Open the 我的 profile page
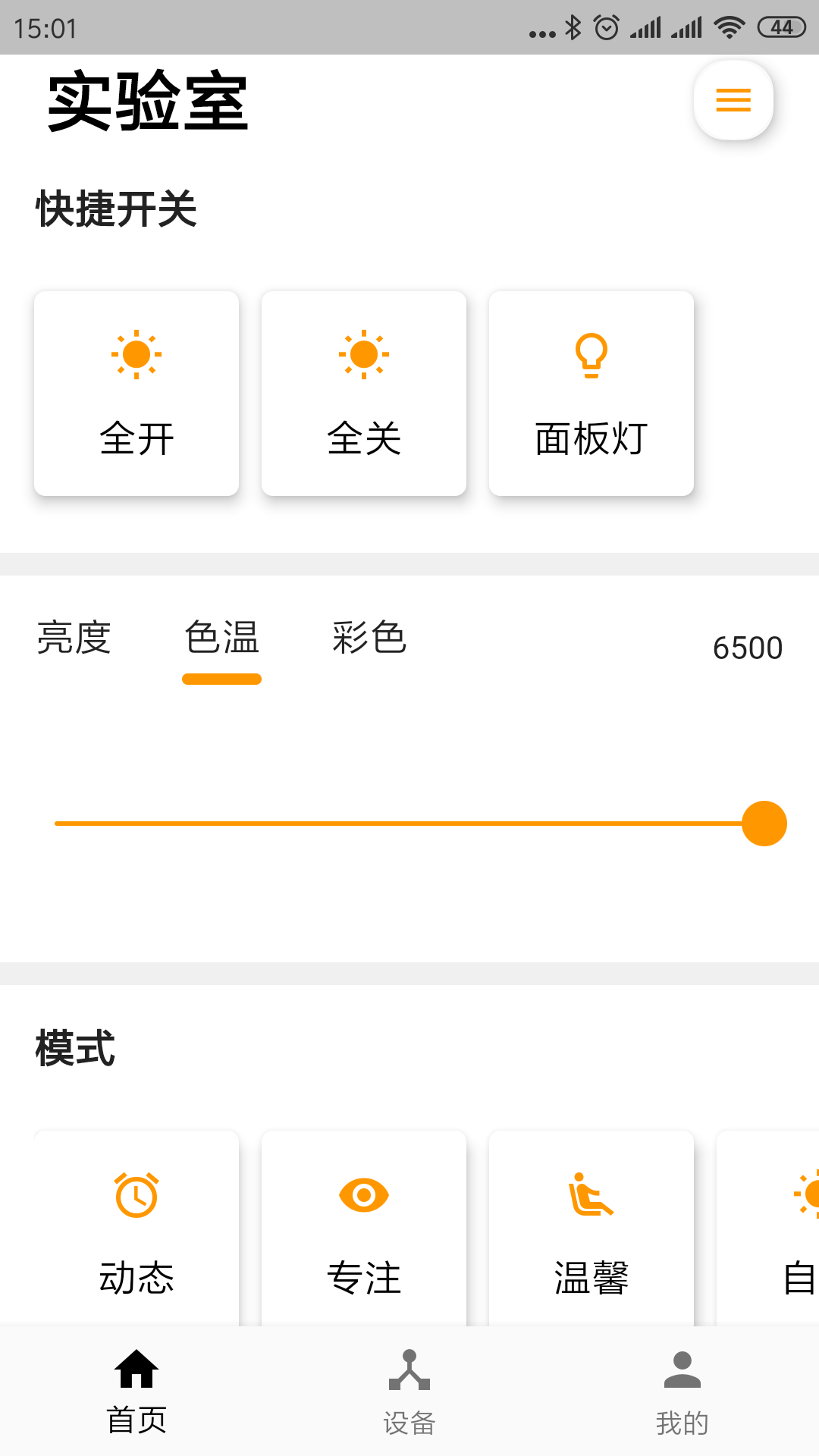The image size is (819, 1456). tap(682, 1395)
